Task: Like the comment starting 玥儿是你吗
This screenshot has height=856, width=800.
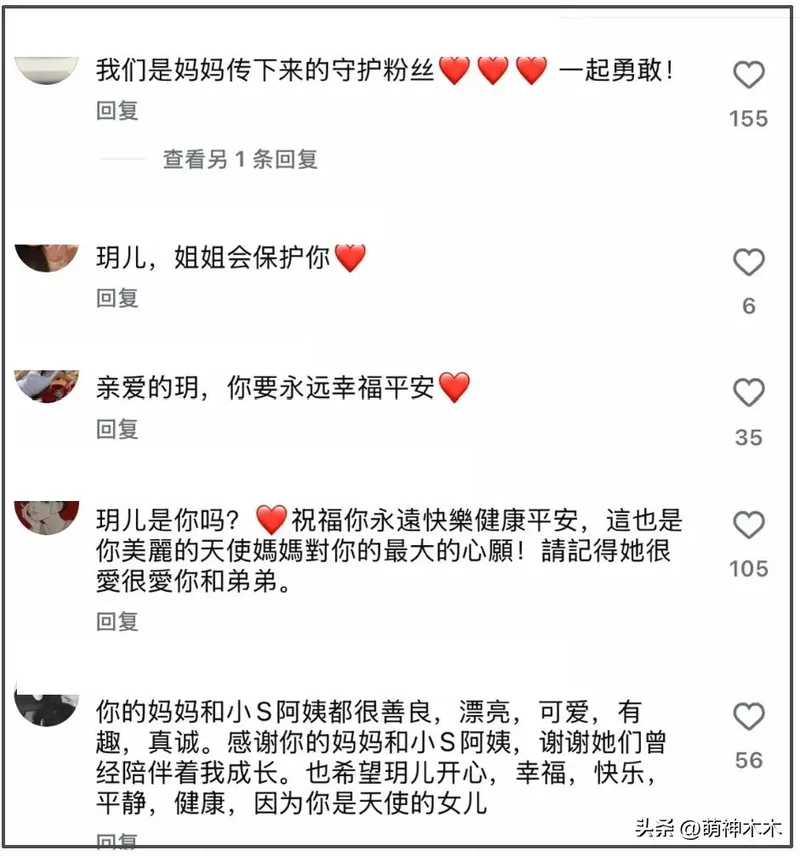Action: [x=748, y=525]
